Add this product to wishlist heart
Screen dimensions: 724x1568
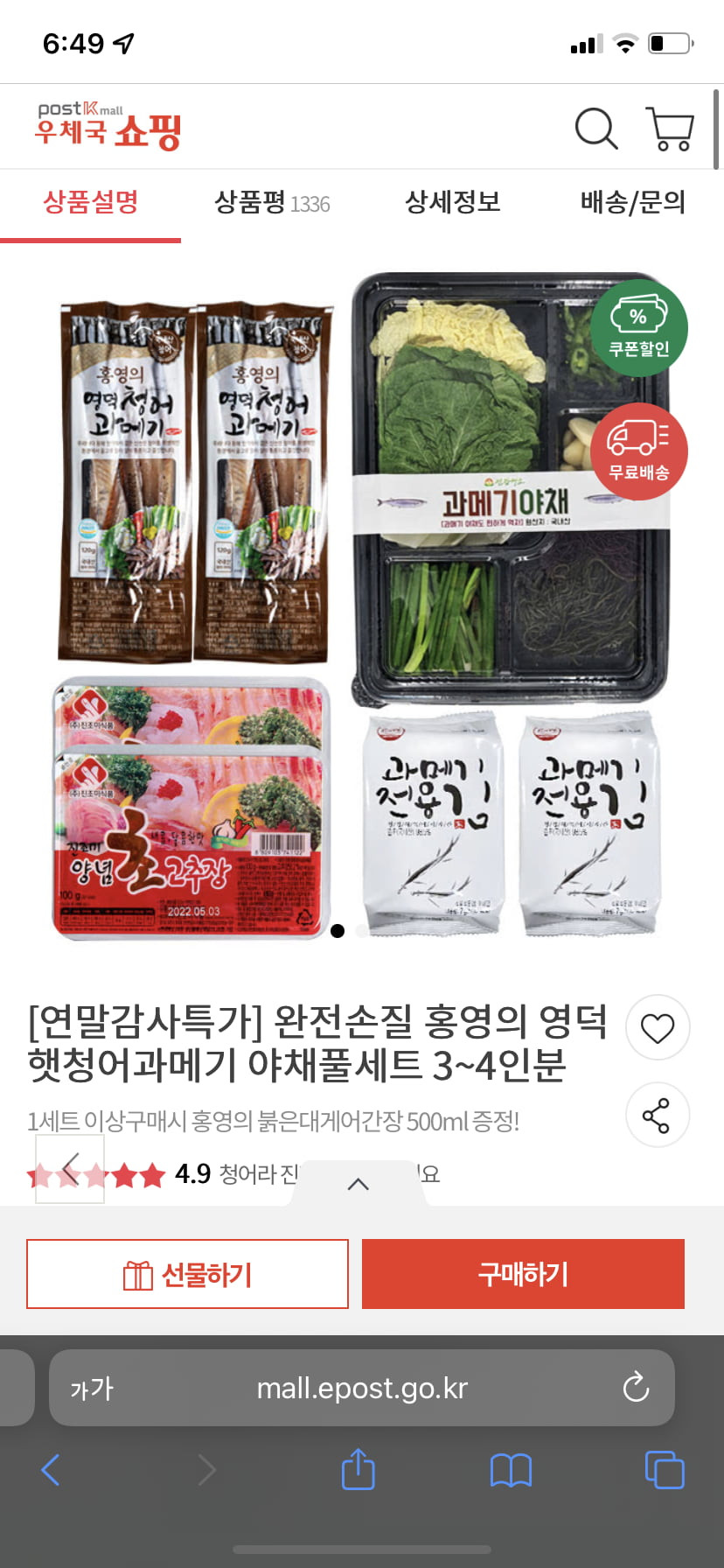click(658, 1027)
